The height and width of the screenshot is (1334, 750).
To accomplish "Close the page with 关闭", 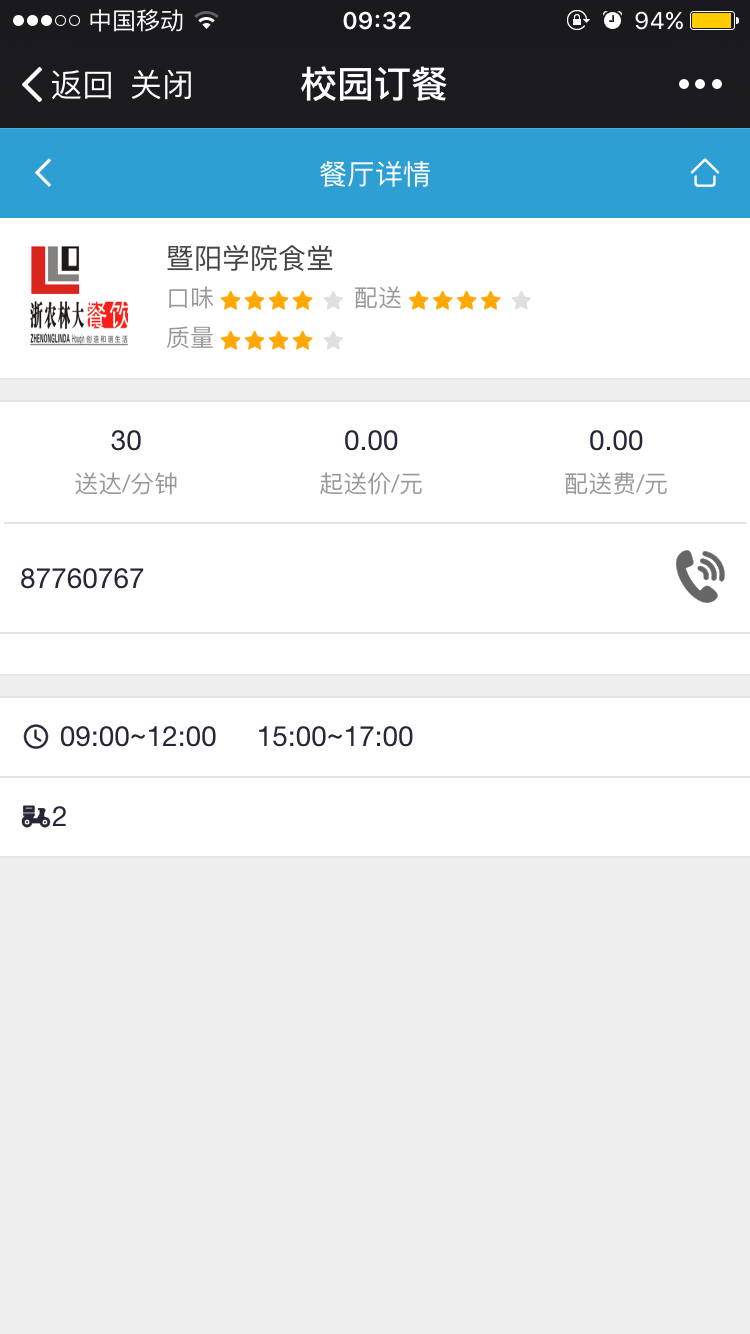I will (x=161, y=85).
